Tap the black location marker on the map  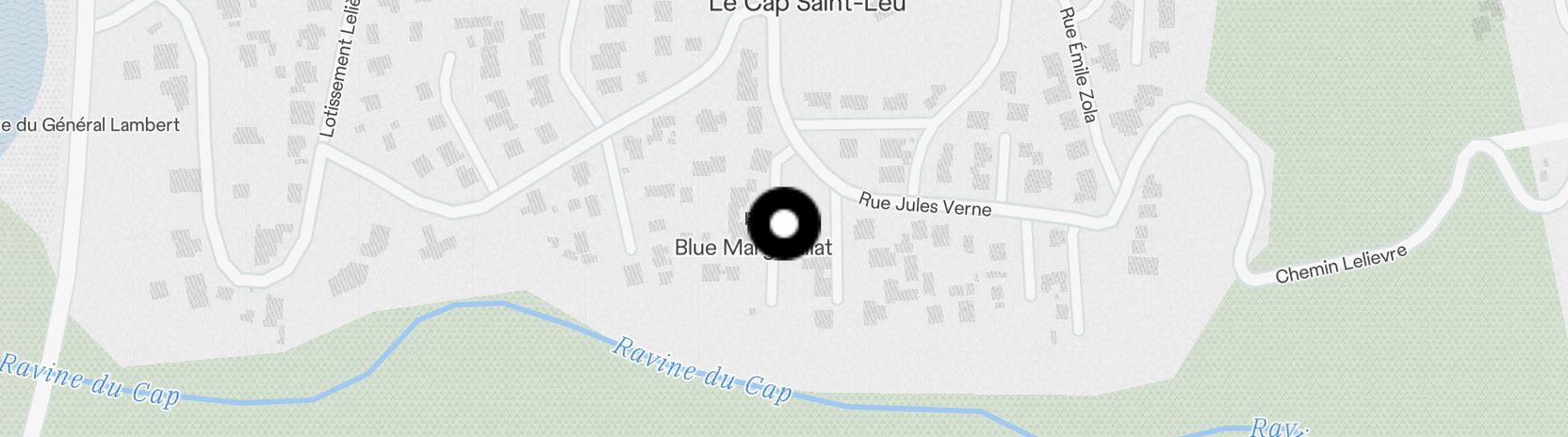coord(784,224)
